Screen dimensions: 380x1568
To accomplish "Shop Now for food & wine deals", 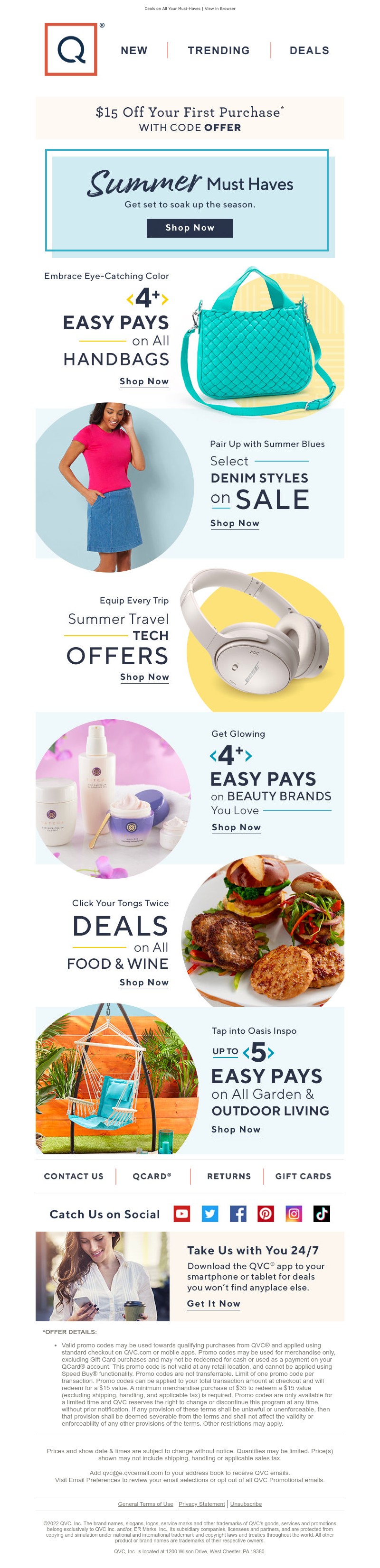I will (144, 983).
